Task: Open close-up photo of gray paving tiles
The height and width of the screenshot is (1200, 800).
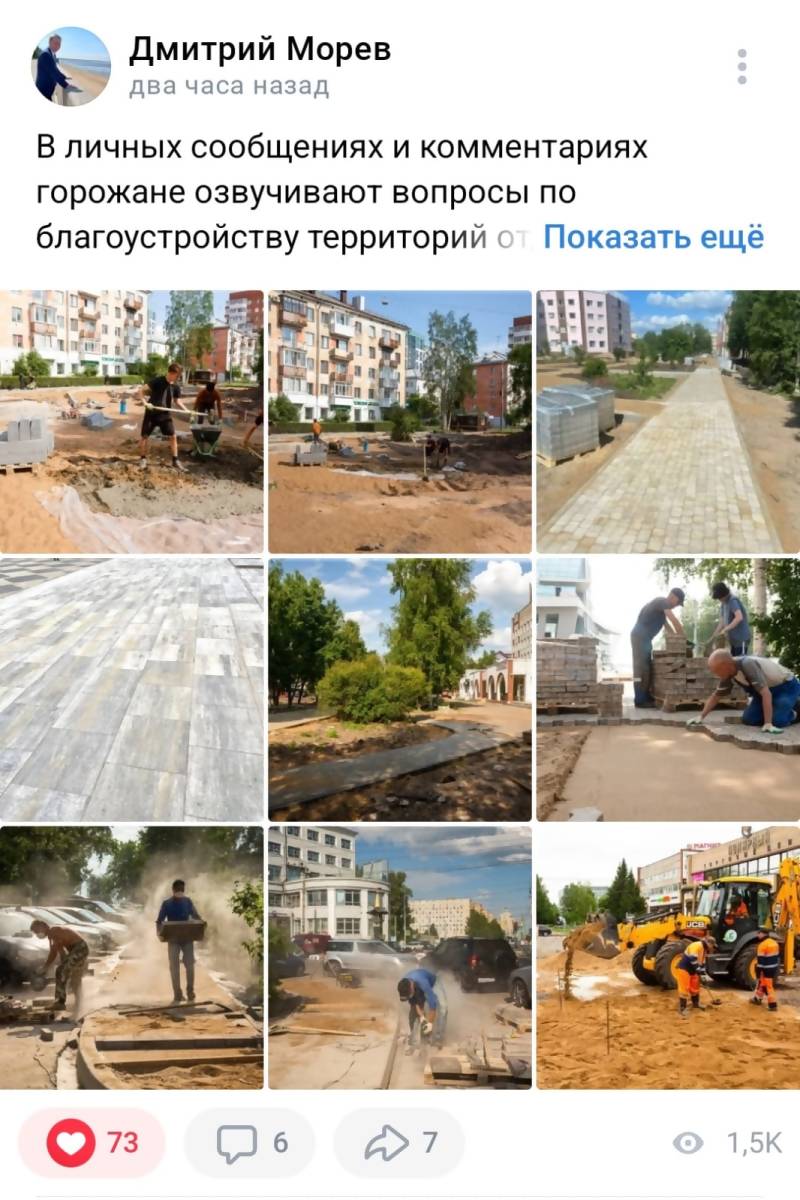Action: [x=132, y=689]
